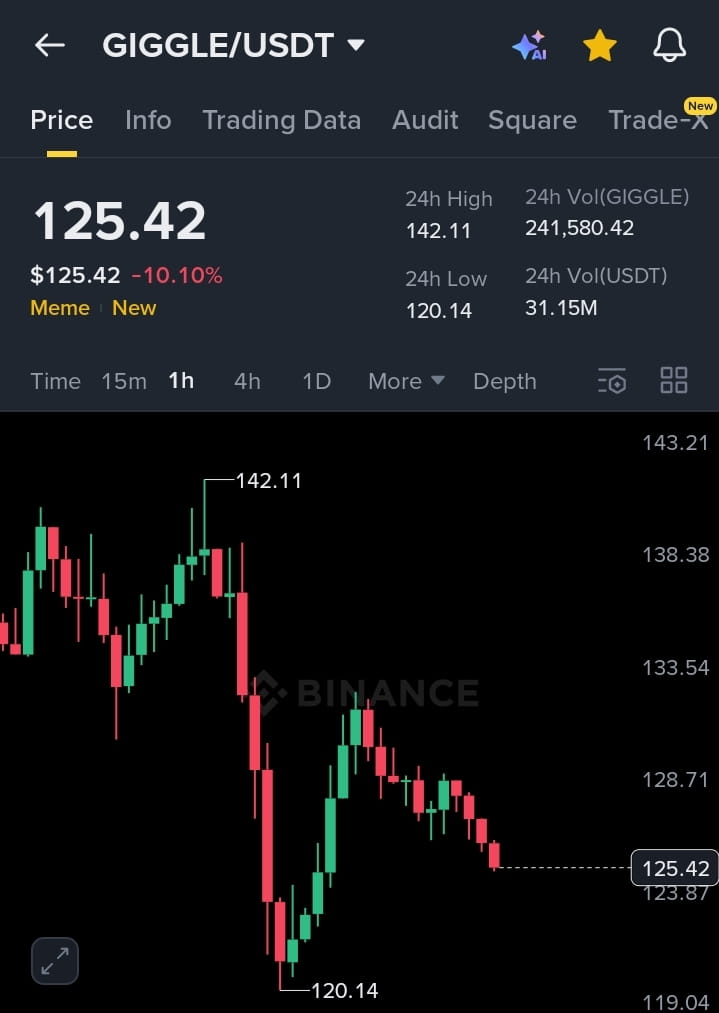
Task: Open the chart layout grid icon
Action: [674, 381]
